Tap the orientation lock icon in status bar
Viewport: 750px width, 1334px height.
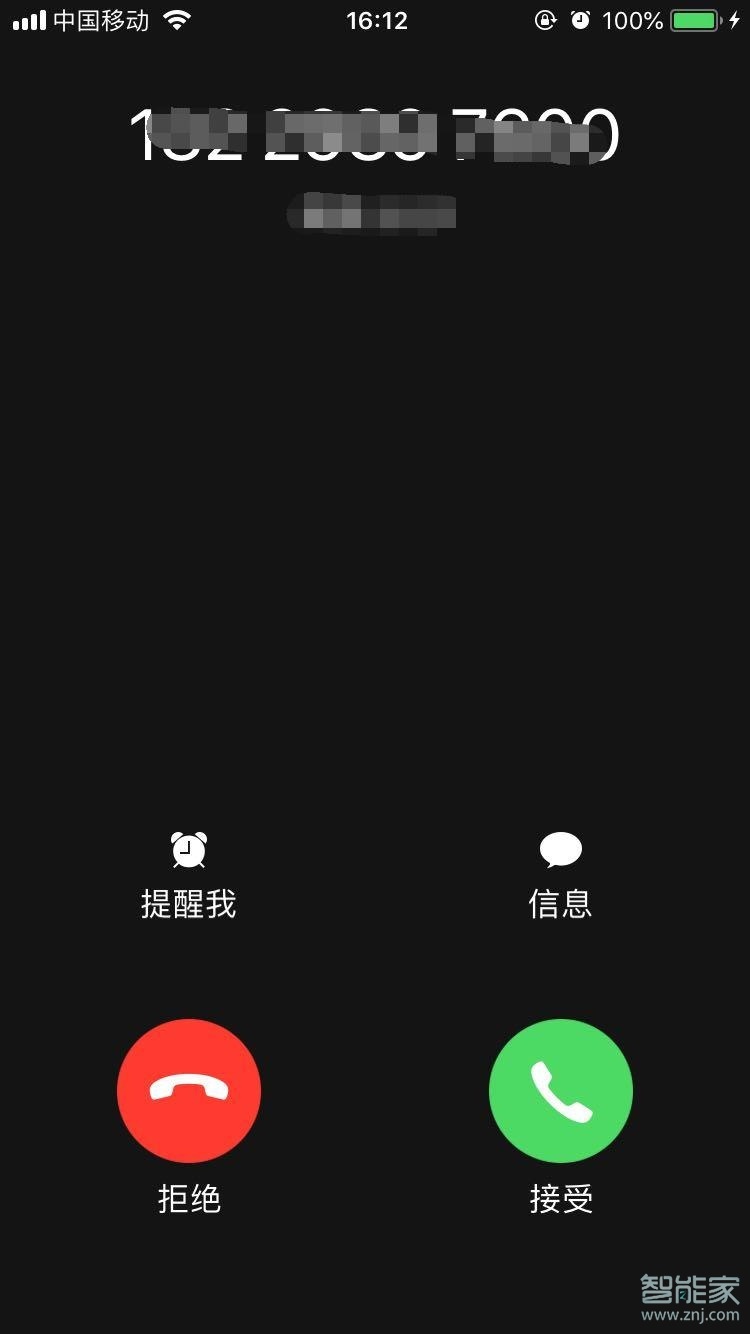pos(545,20)
